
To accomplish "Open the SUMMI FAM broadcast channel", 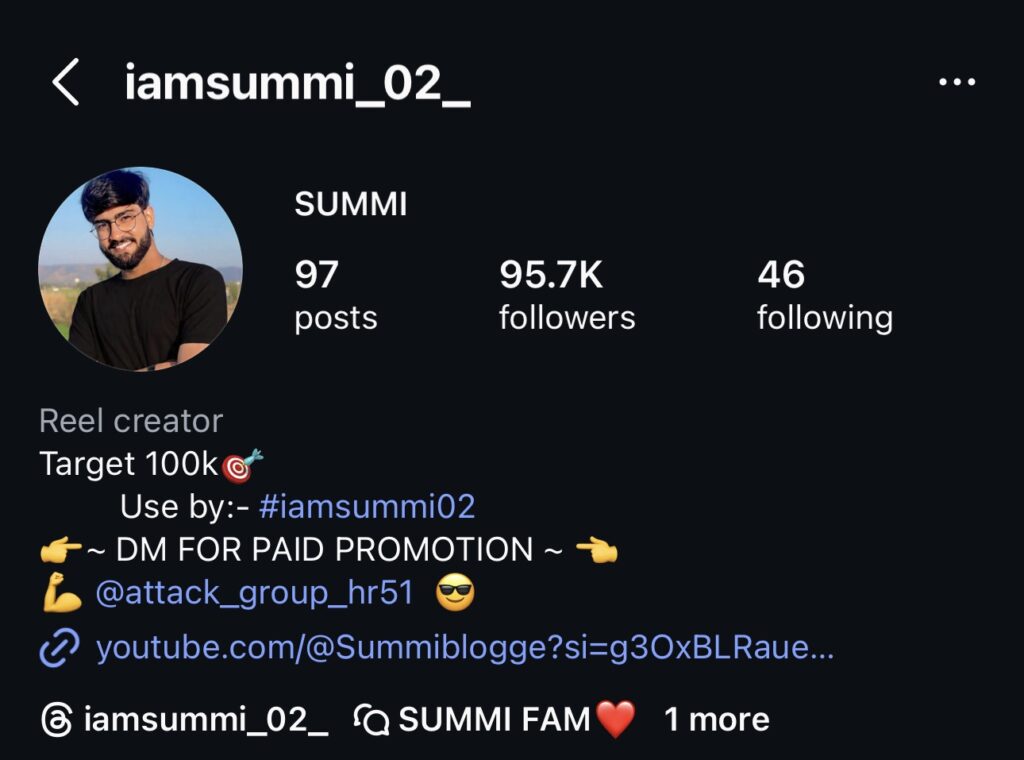I will [496, 719].
